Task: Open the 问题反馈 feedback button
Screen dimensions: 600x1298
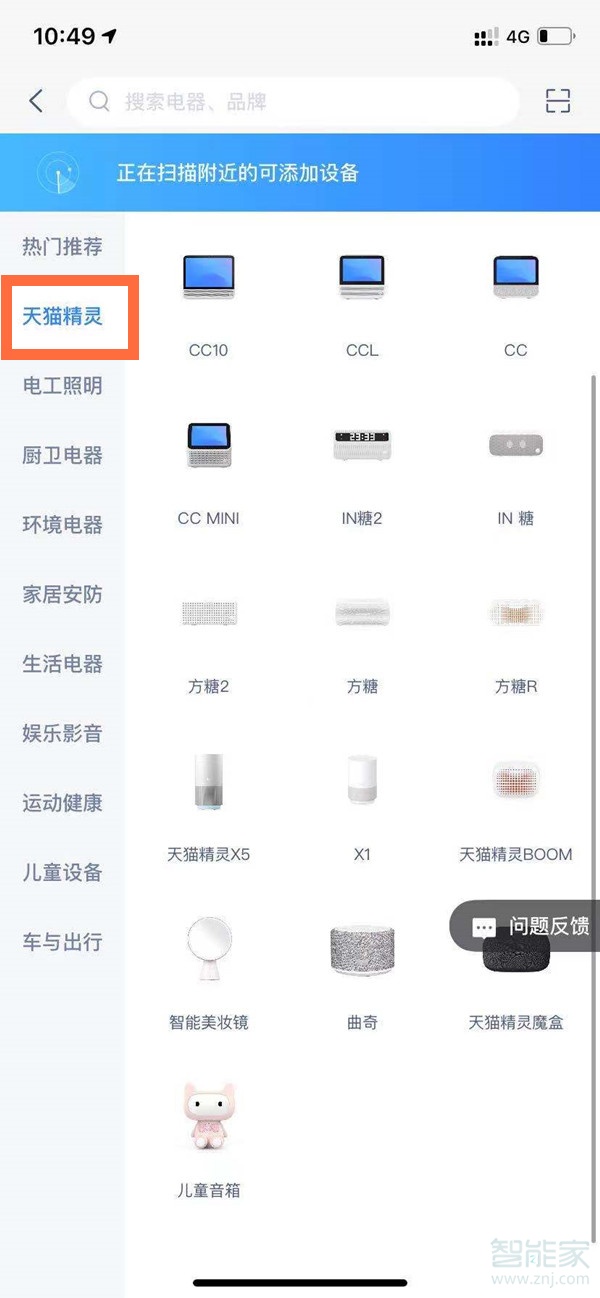Action: 530,926
